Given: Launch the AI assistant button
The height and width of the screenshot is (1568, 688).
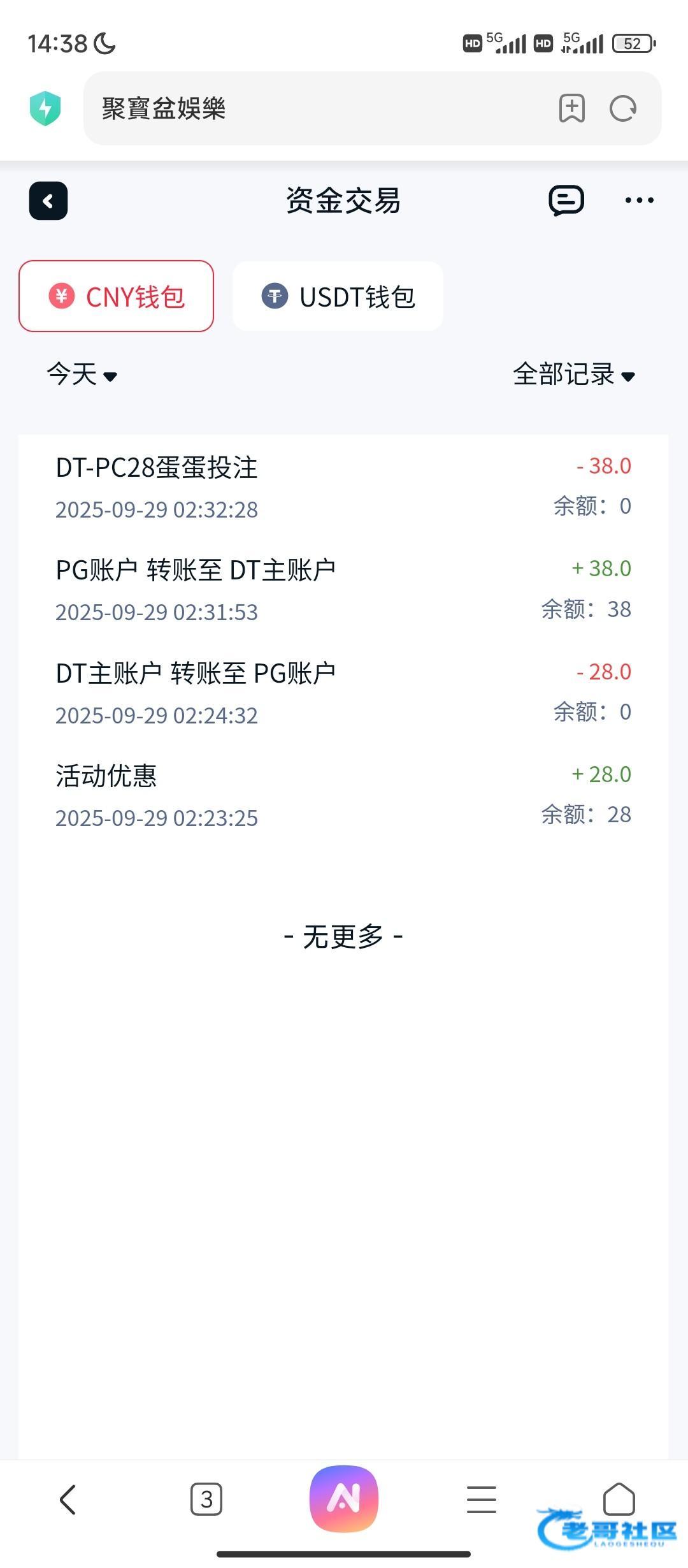Looking at the screenshot, I should [x=344, y=1498].
